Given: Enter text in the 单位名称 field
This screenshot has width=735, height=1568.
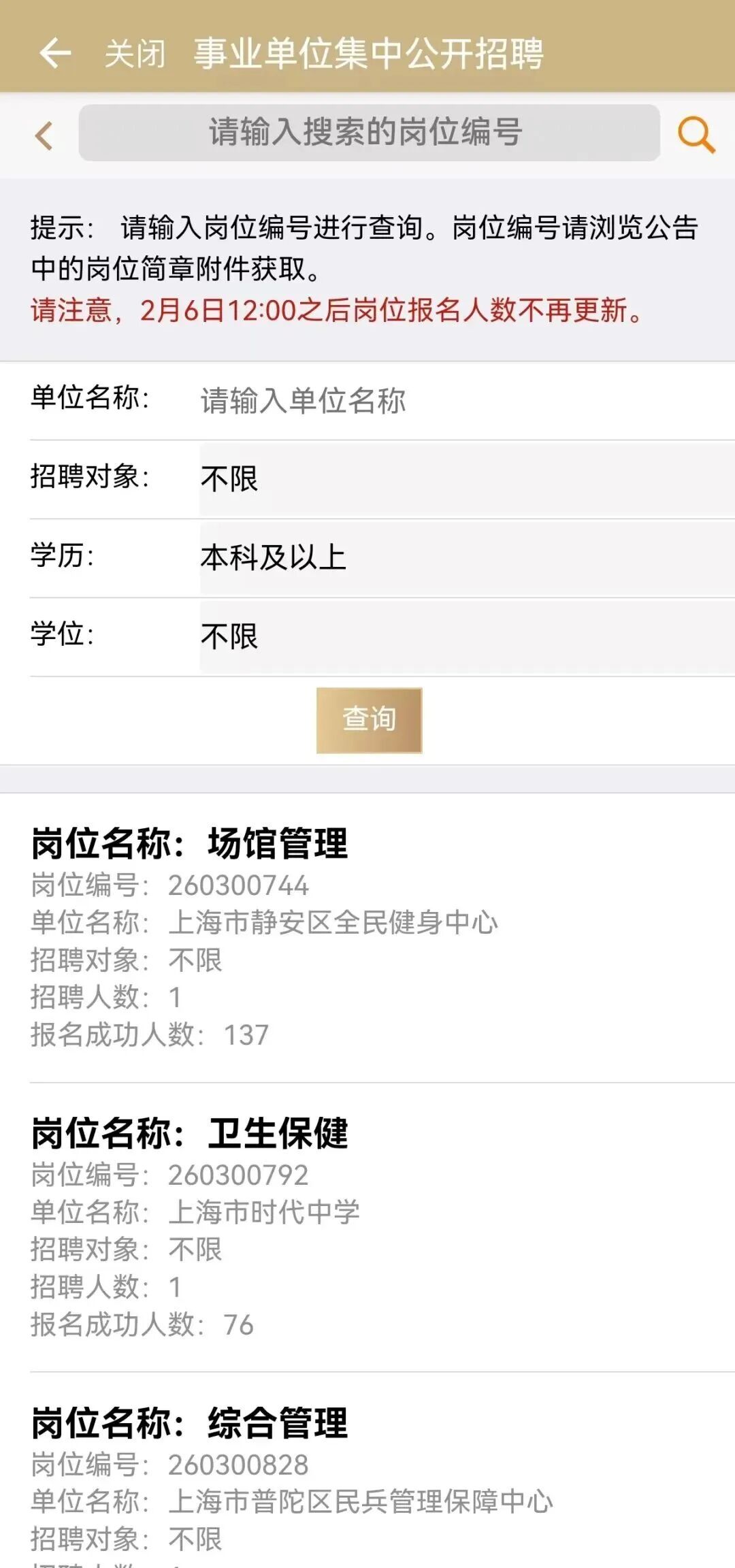Looking at the screenshot, I should (466, 401).
